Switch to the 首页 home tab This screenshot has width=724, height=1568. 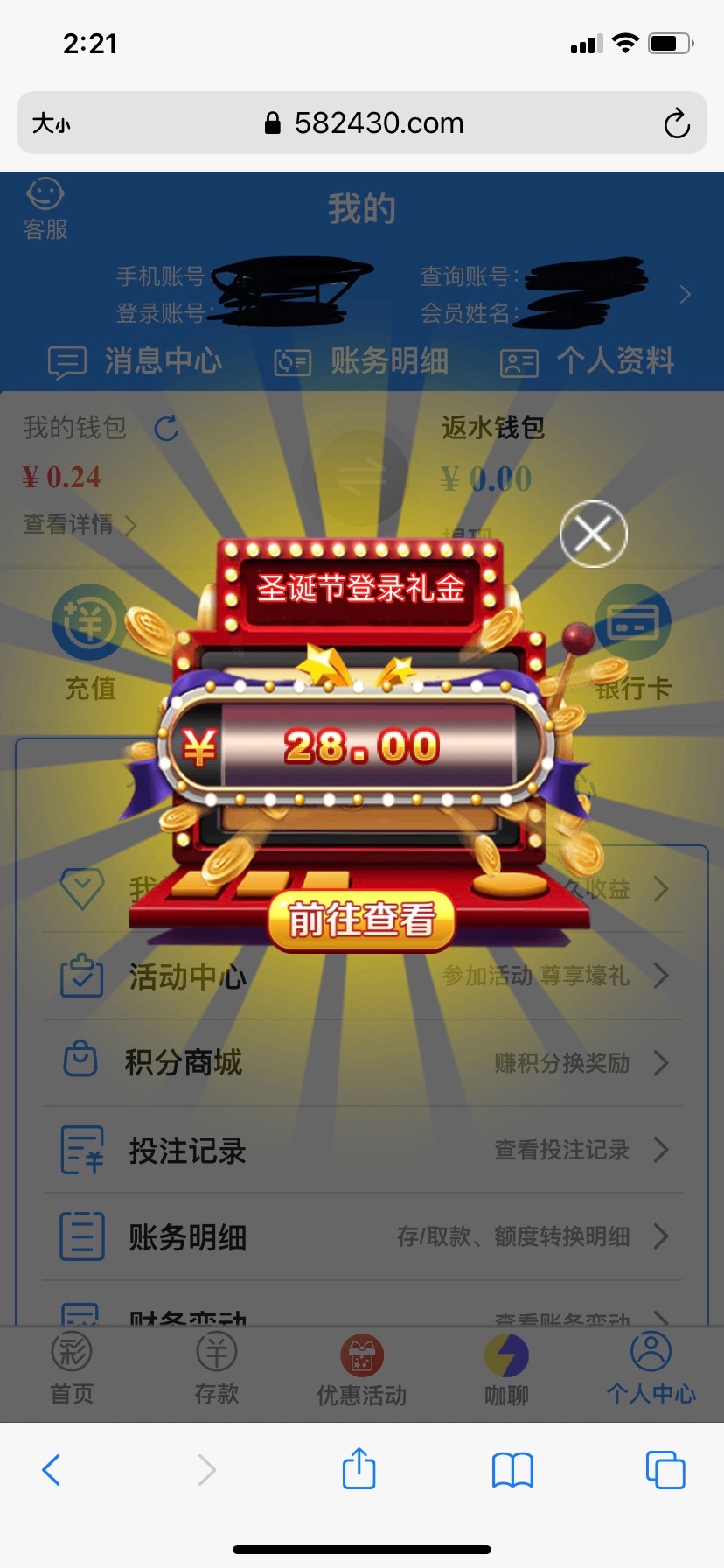coord(72,1368)
